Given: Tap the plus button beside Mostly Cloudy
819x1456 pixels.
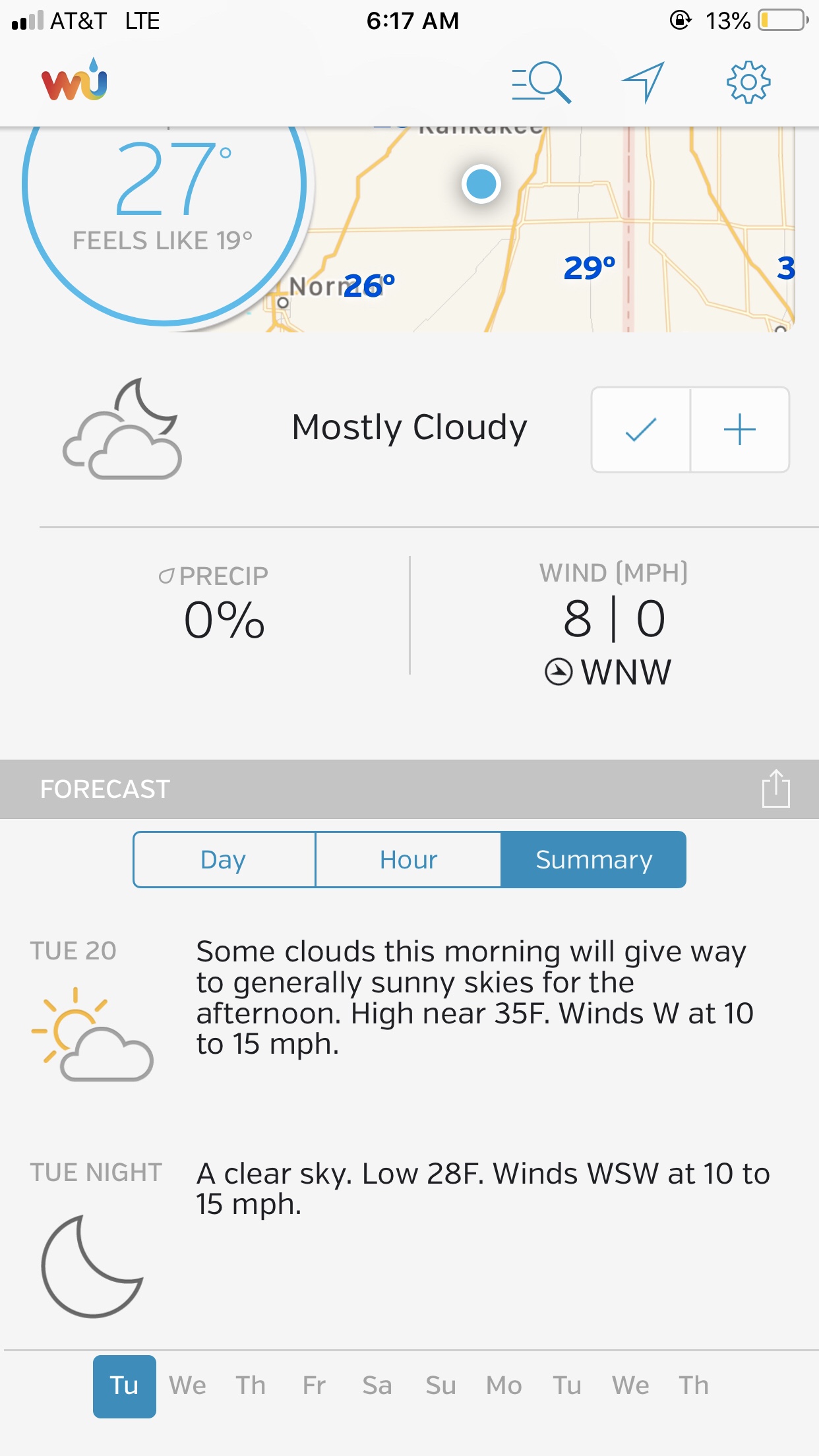Looking at the screenshot, I should [x=739, y=430].
